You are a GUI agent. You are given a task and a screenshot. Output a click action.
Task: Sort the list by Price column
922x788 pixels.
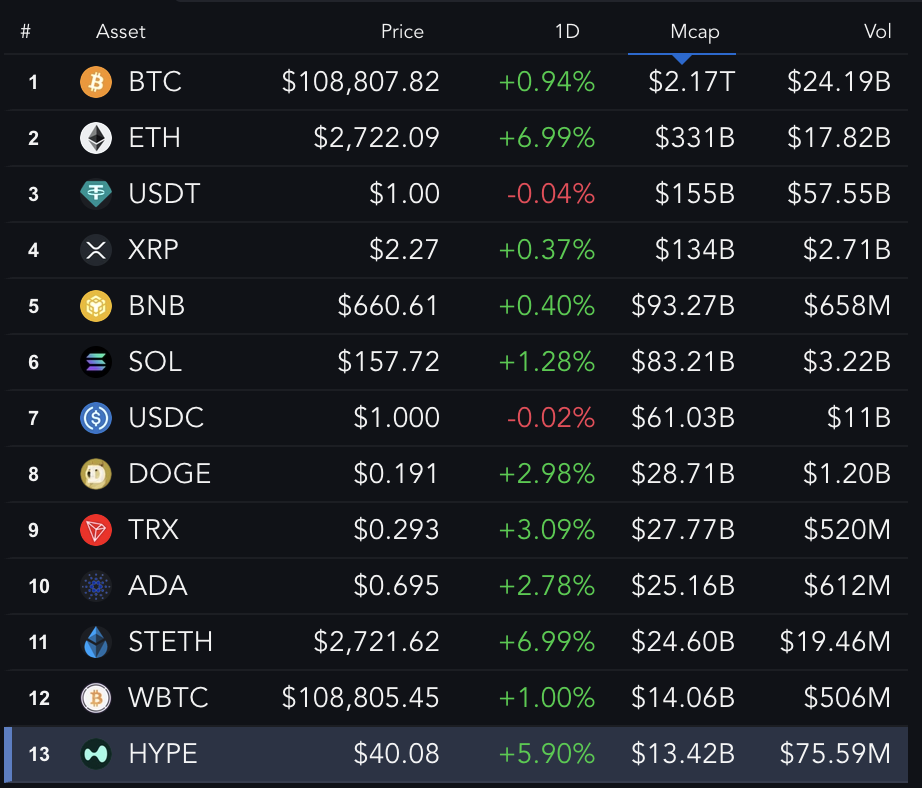402,32
